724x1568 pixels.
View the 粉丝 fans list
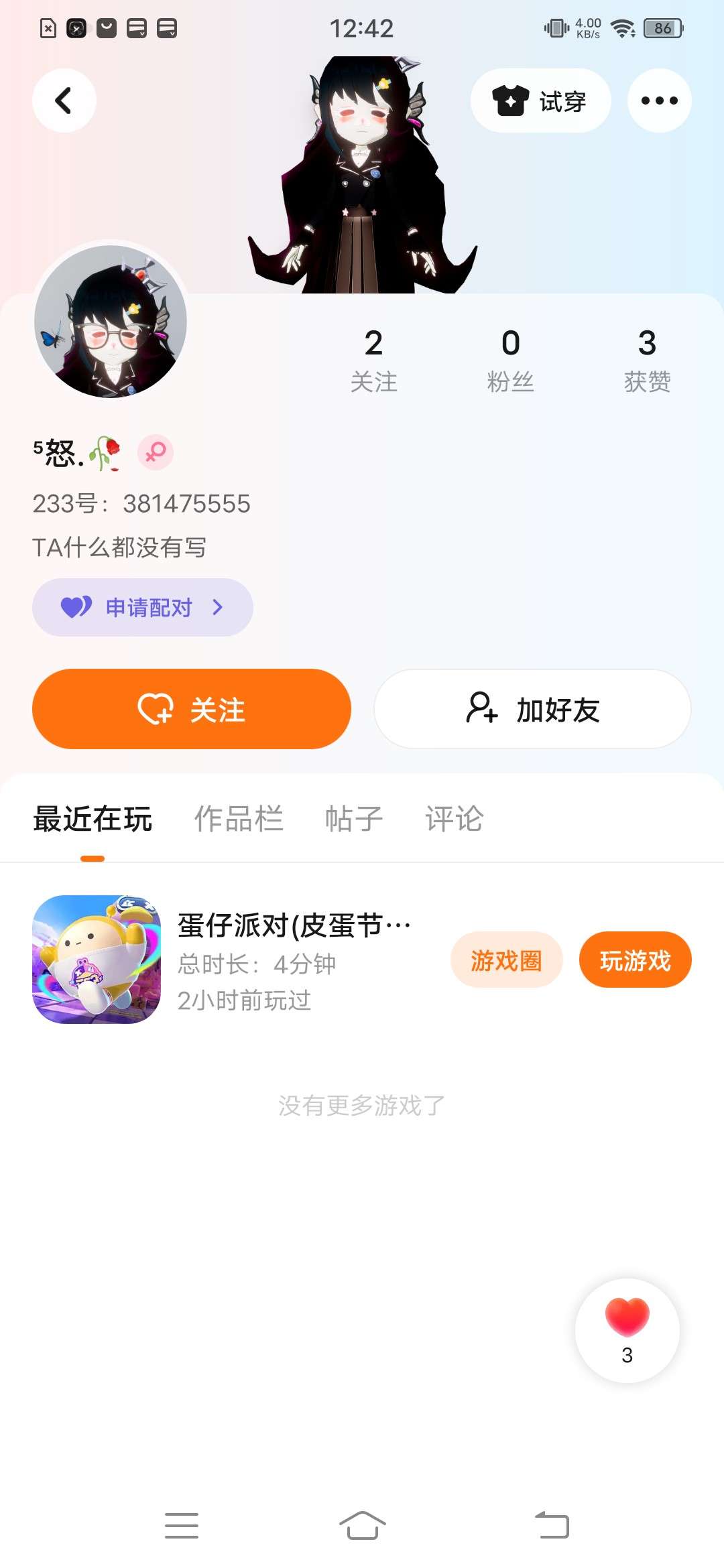510,359
